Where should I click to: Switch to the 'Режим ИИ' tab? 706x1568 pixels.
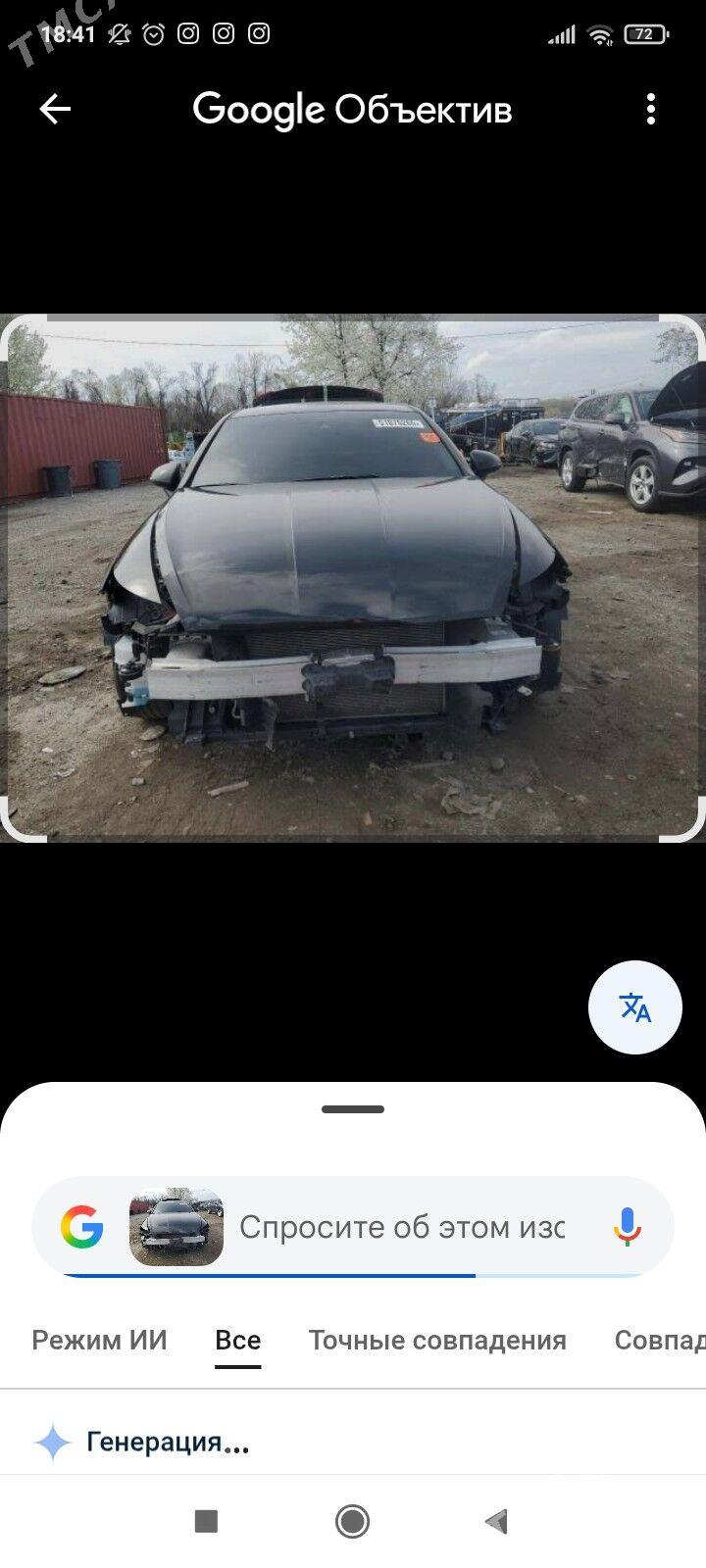99,1340
